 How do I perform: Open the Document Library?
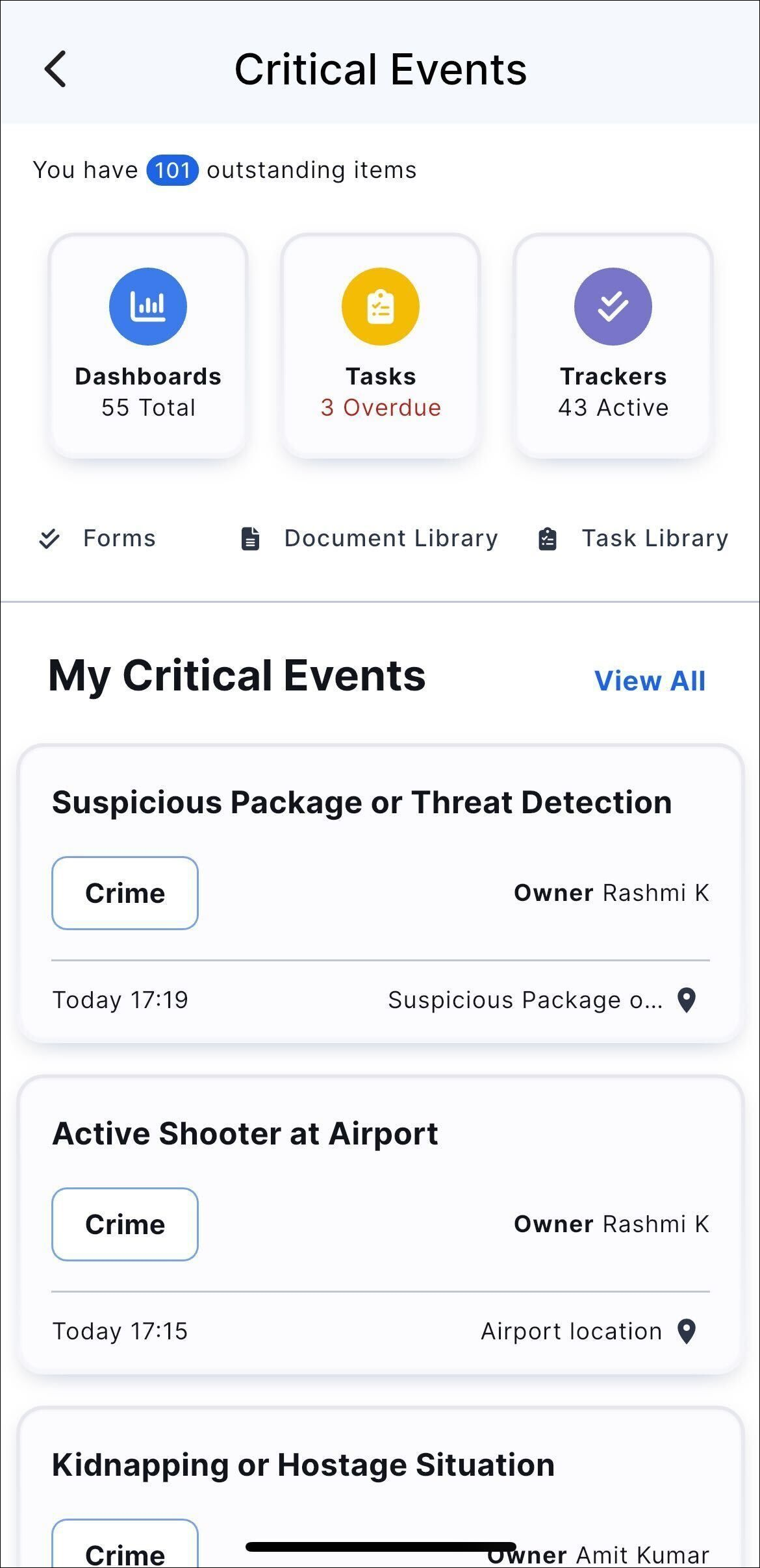point(370,538)
